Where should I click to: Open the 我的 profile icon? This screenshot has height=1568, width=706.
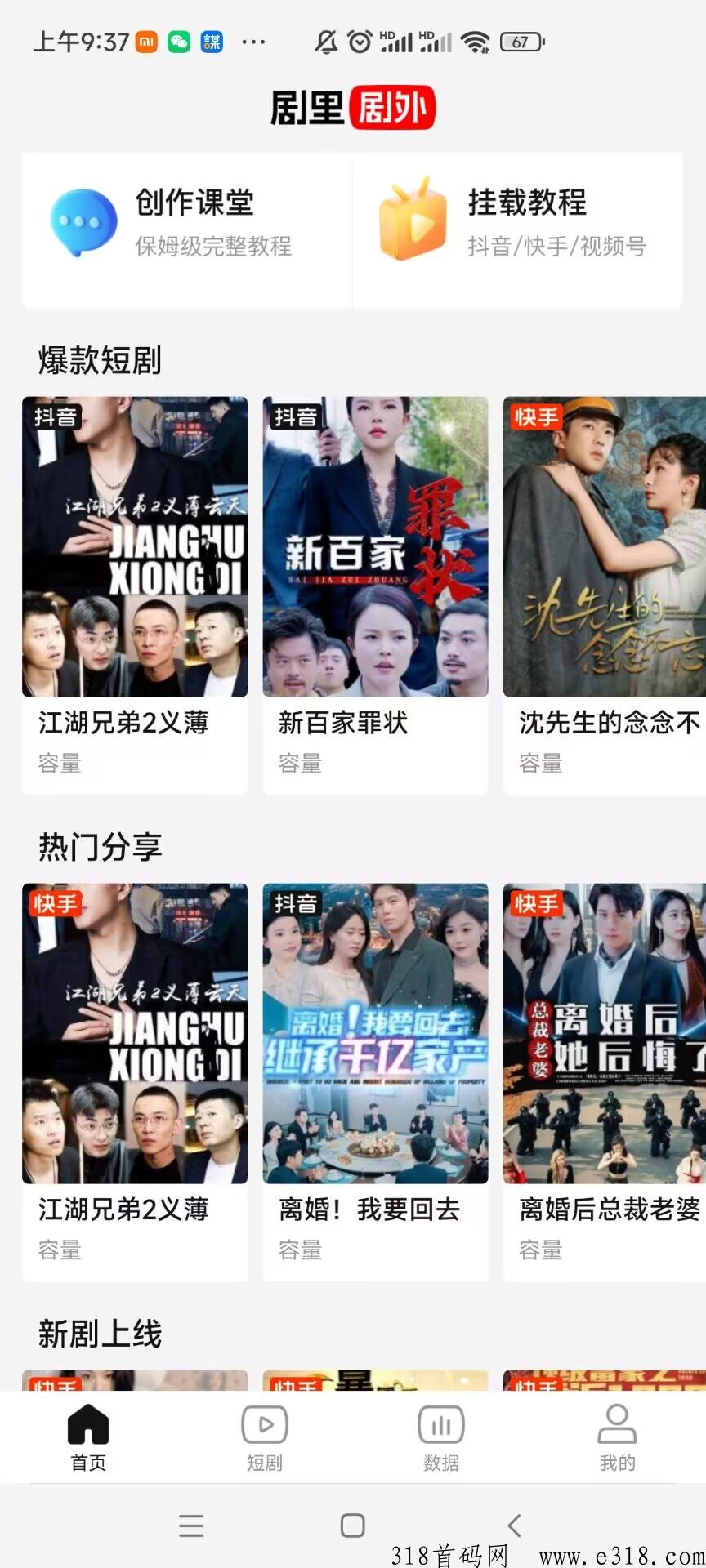pyautogui.click(x=617, y=1423)
